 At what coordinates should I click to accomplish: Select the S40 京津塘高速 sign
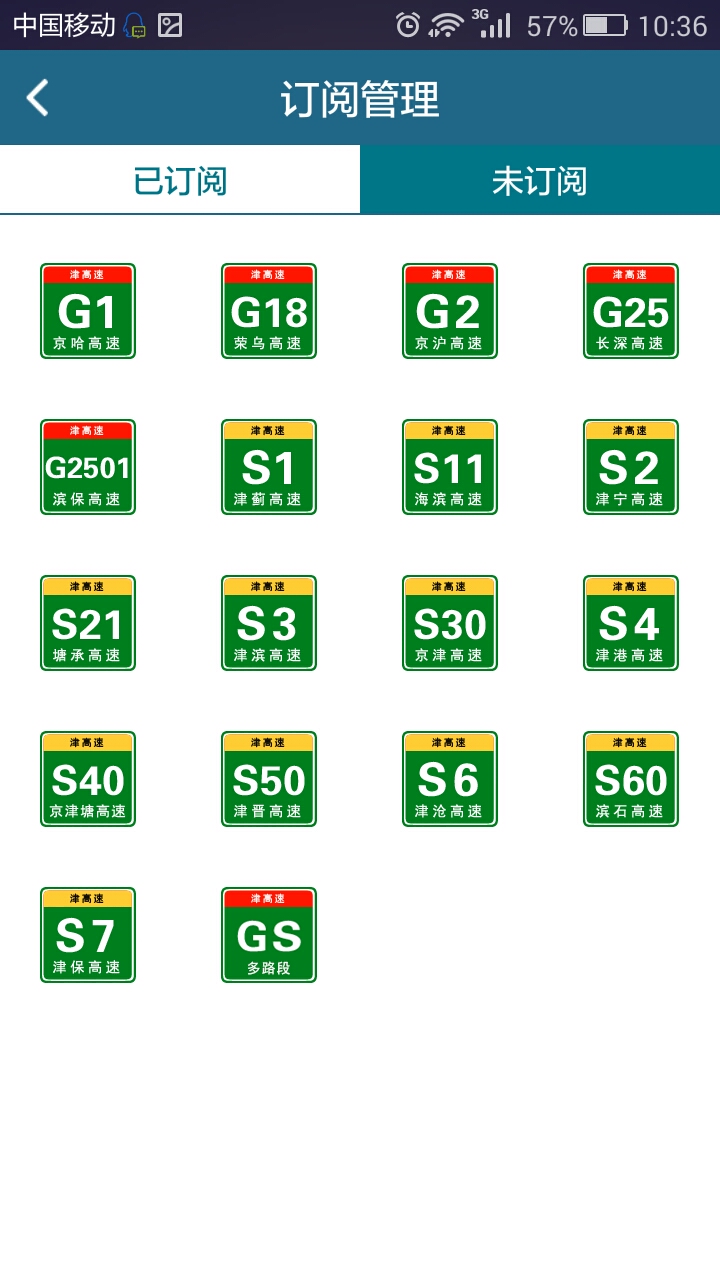(x=88, y=779)
